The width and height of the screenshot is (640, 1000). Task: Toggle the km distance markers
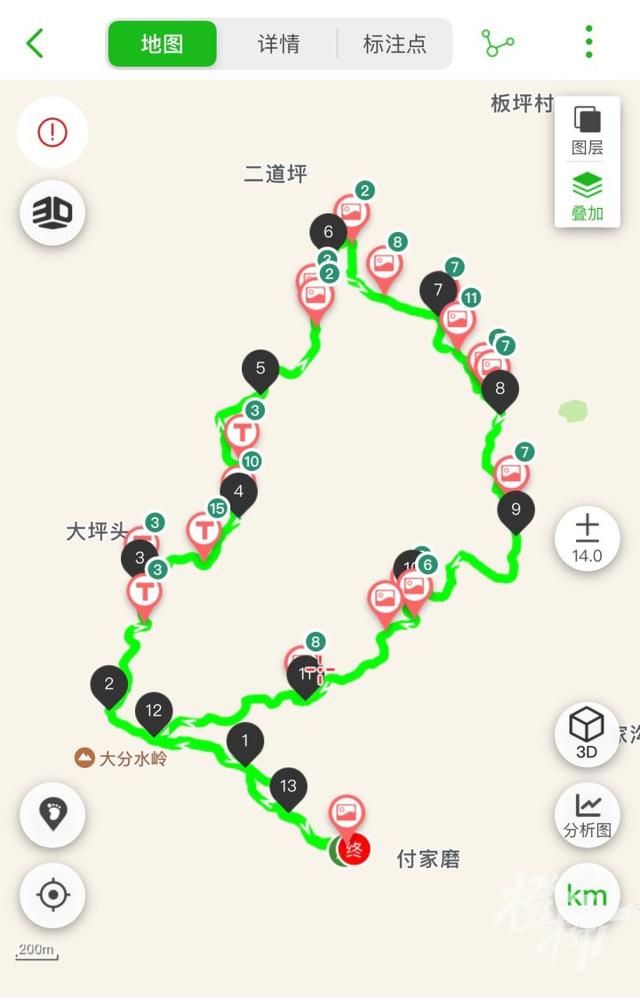click(x=587, y=894)
